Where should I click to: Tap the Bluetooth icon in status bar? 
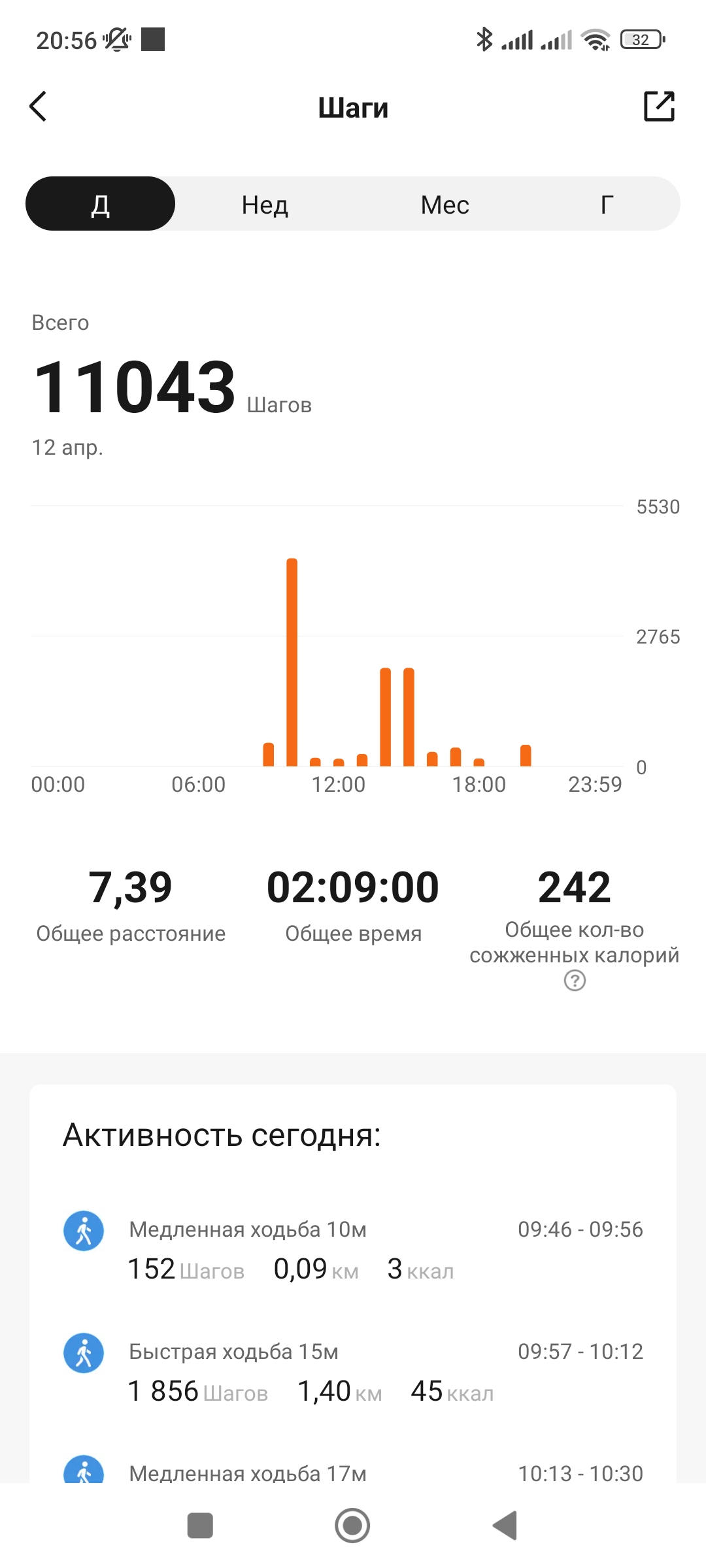tap(484, 39)
